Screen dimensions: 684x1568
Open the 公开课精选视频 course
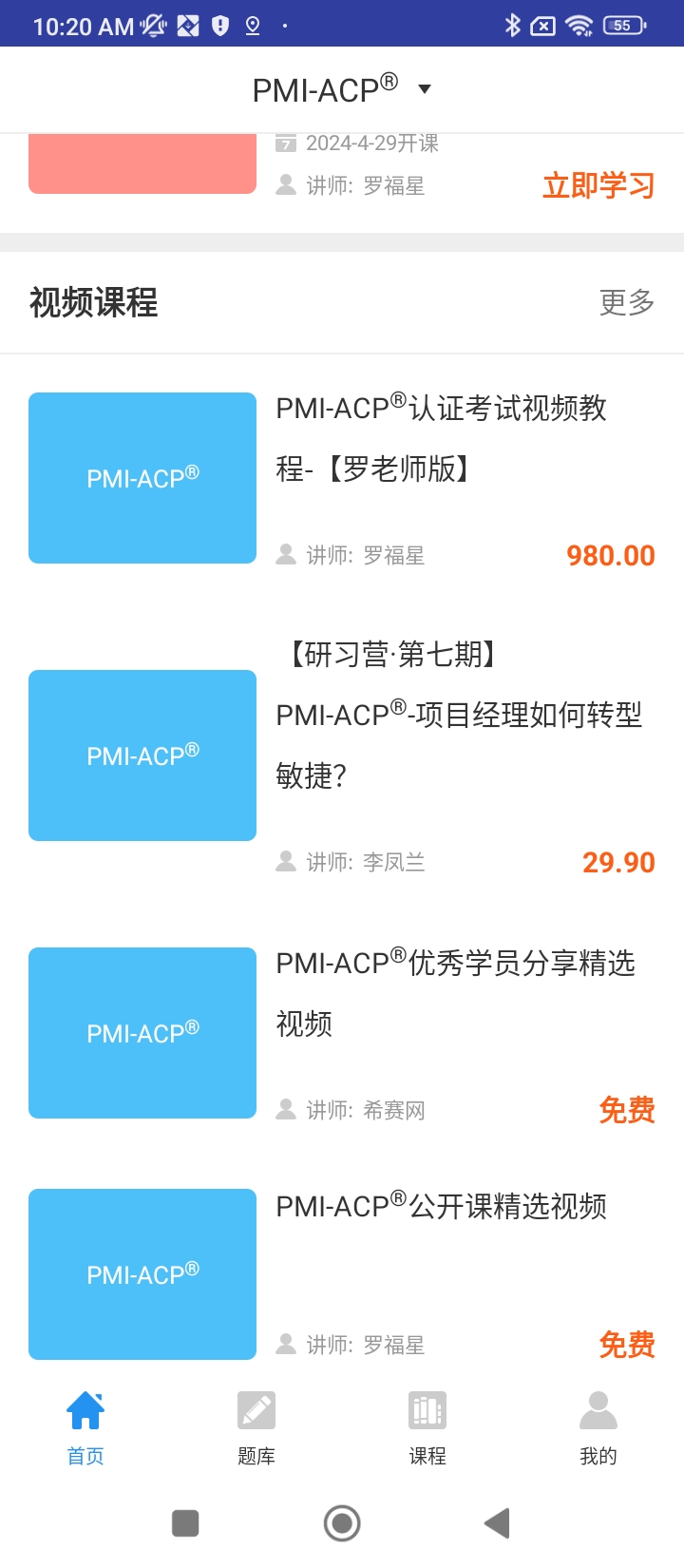(x=441, y=1207)
